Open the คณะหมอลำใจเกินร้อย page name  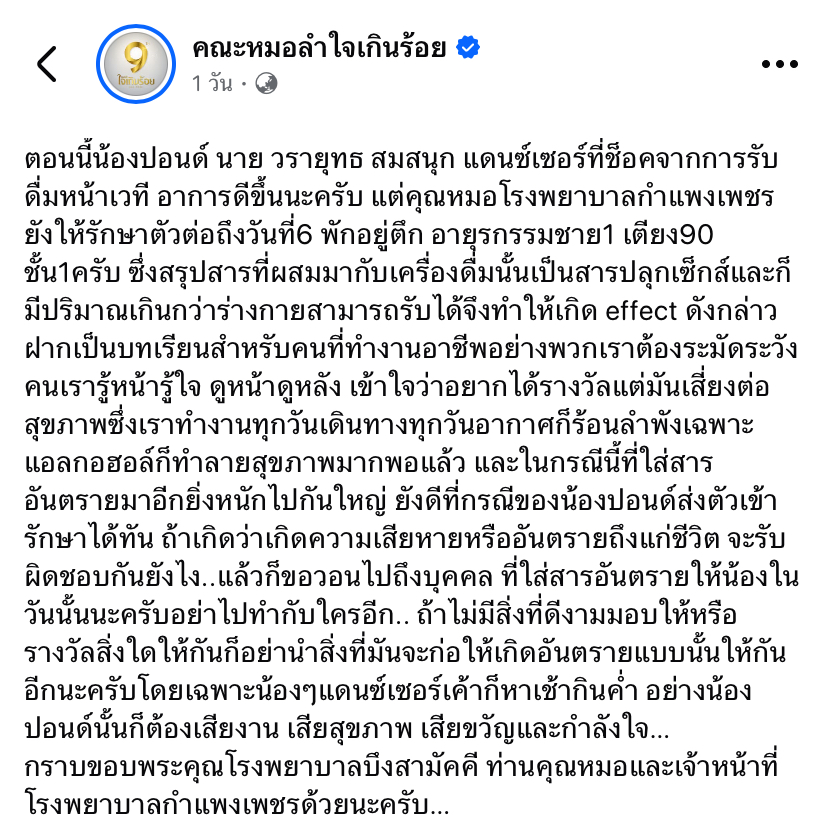(x=318, y=47)
